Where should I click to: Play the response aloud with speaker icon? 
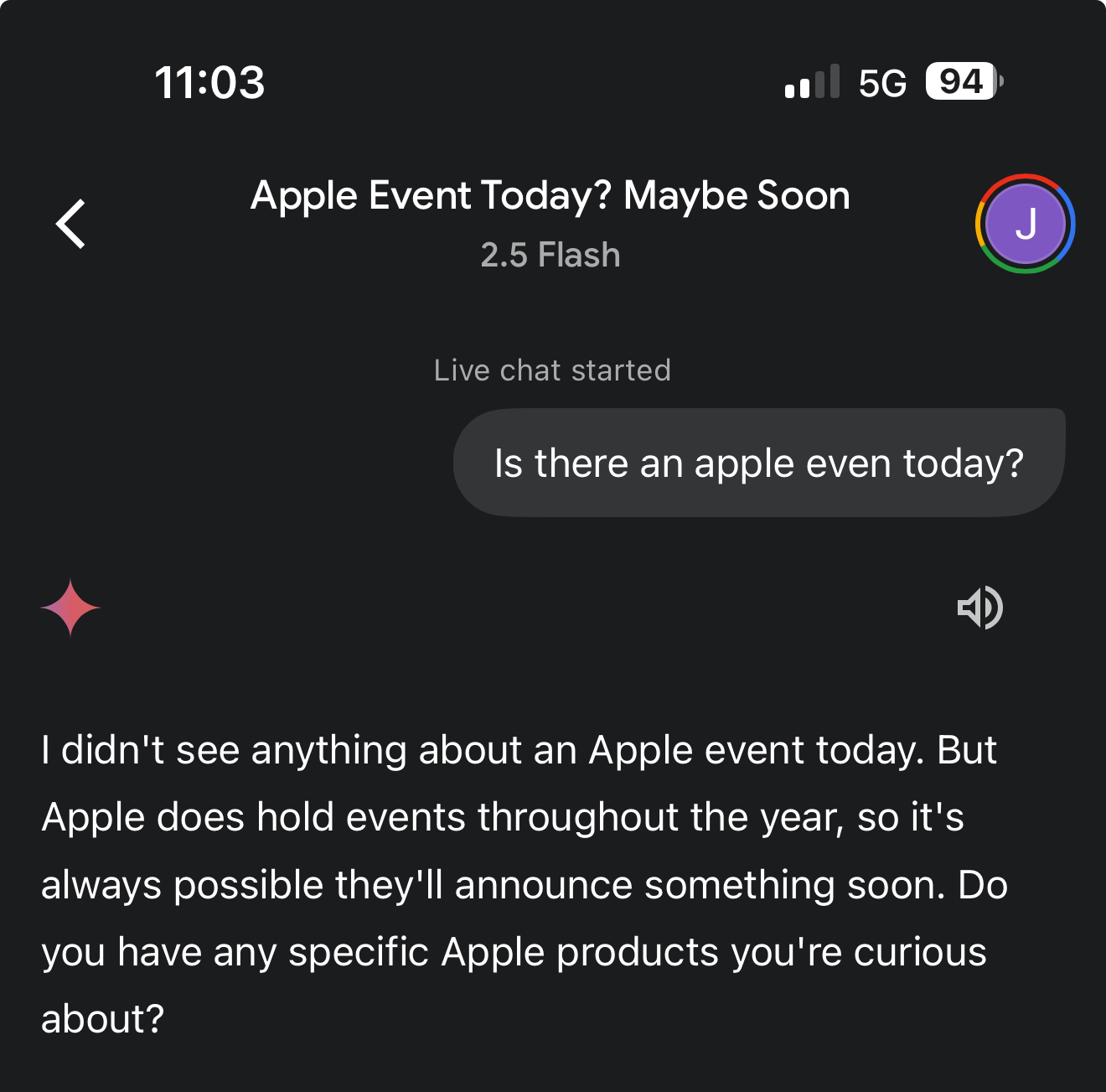coord(979,608)
